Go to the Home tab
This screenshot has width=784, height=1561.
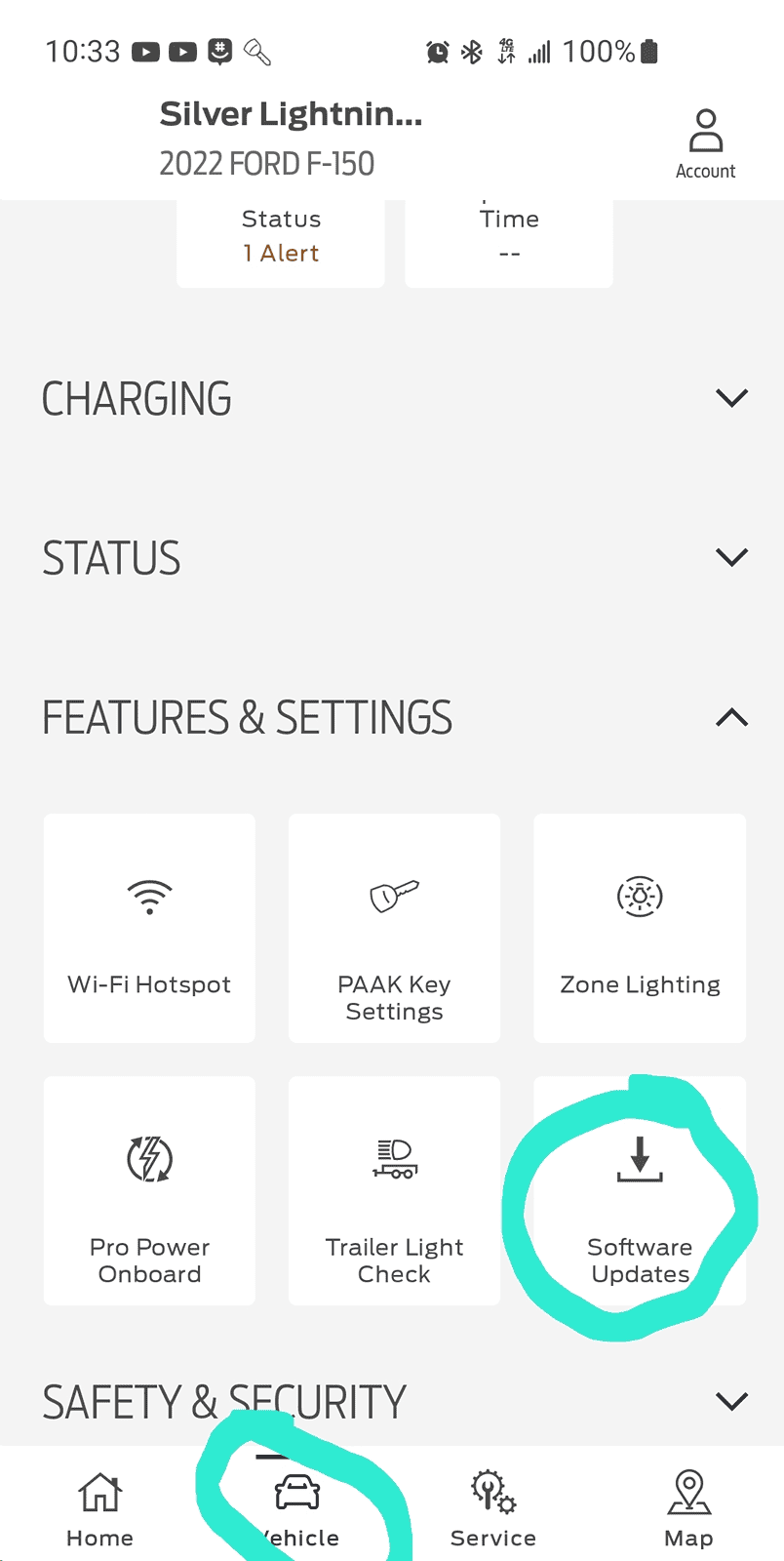click(x=99, y=1508)
